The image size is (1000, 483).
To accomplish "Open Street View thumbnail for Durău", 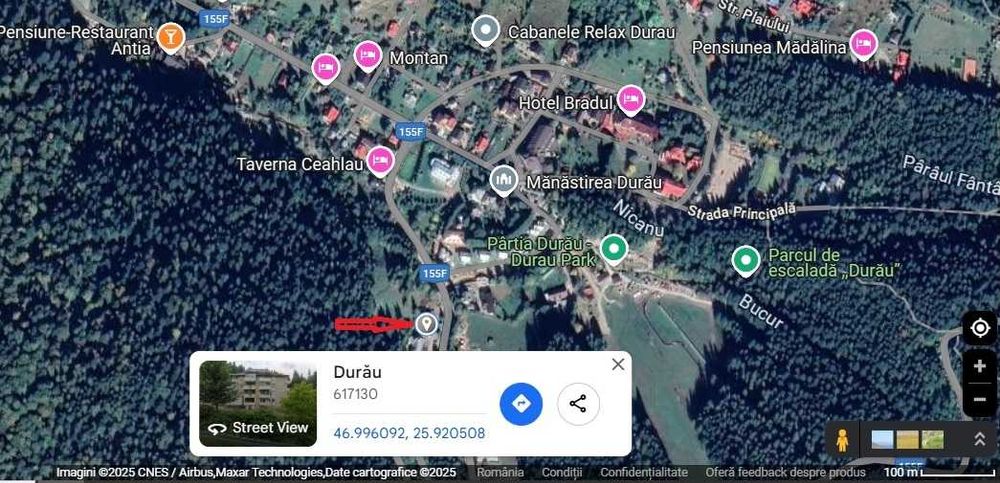I will (258, 403).
